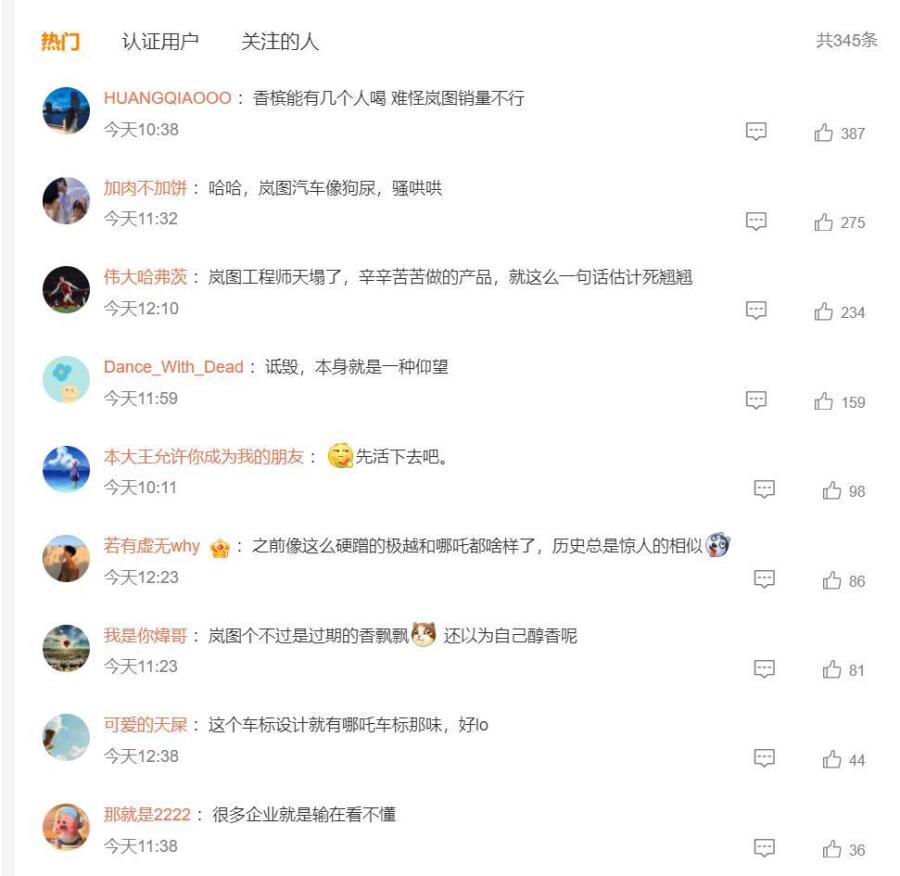Viewport: 900px width, 876px height.
Task: Reply to Dance_With_Dead's comment
Action: coord(757,401)
